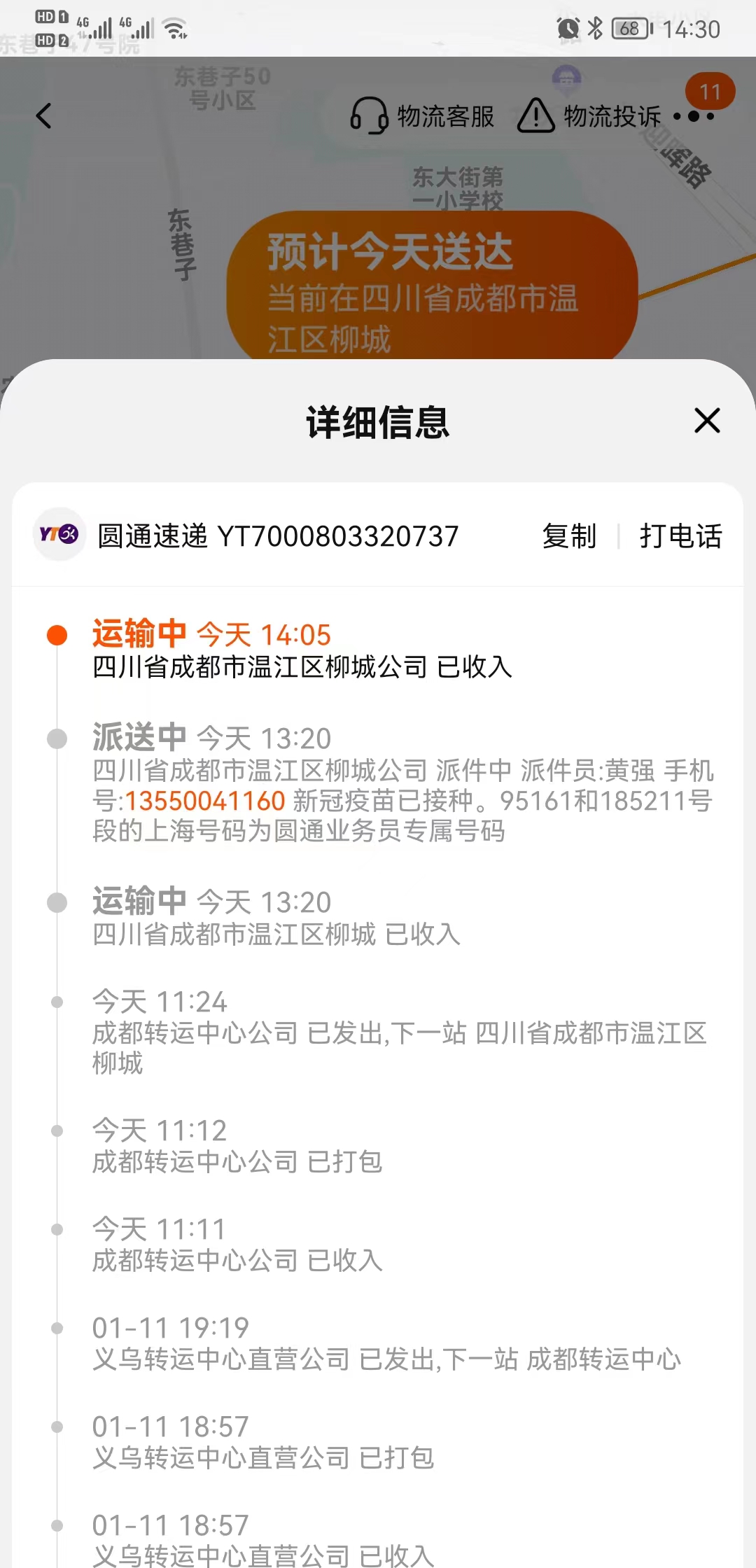Copy the tracking number via 复制
Viewport: 756px width, 1568px height.
click(569, 536)
